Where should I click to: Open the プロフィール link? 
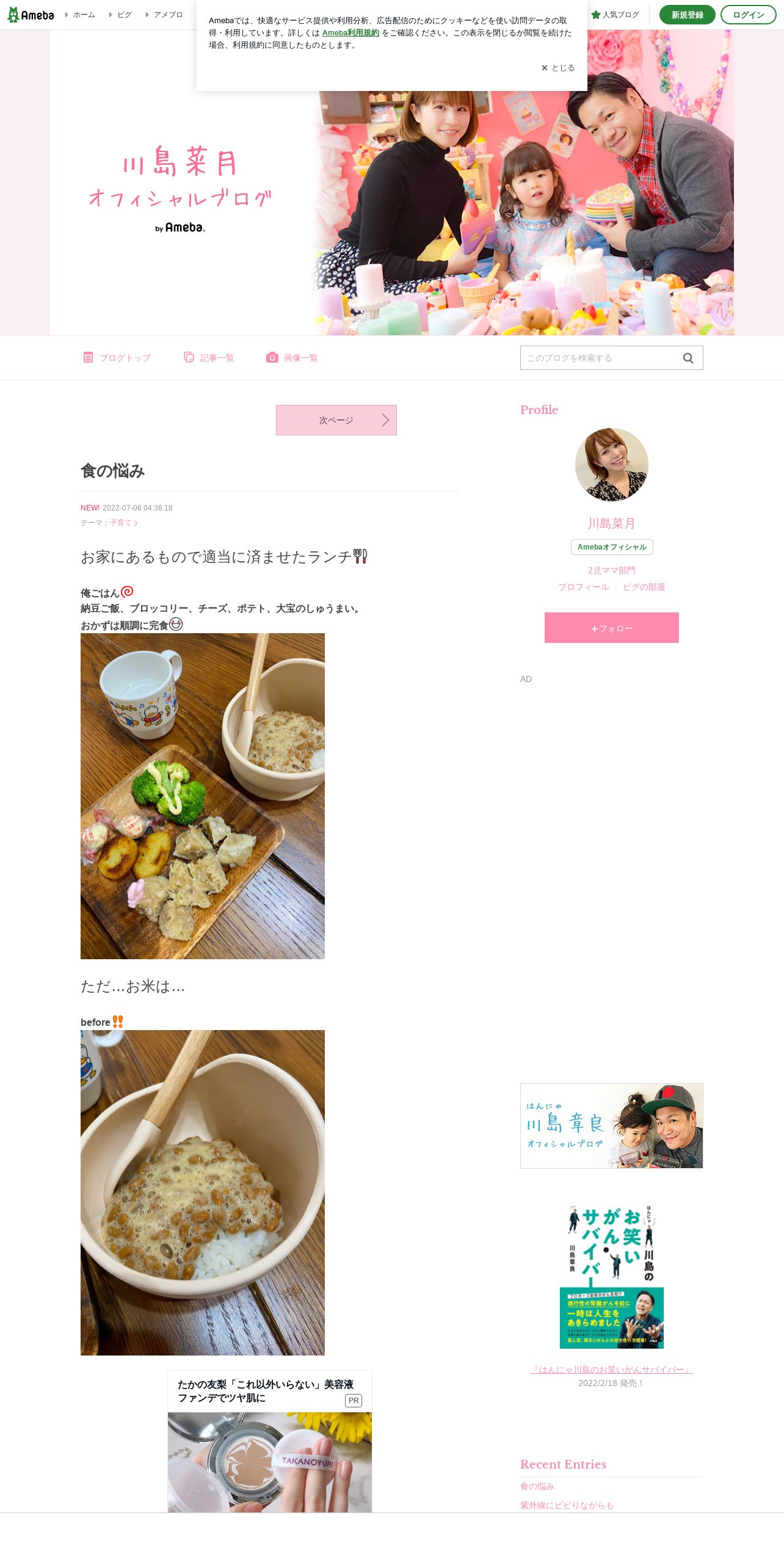tap(584, 587)
